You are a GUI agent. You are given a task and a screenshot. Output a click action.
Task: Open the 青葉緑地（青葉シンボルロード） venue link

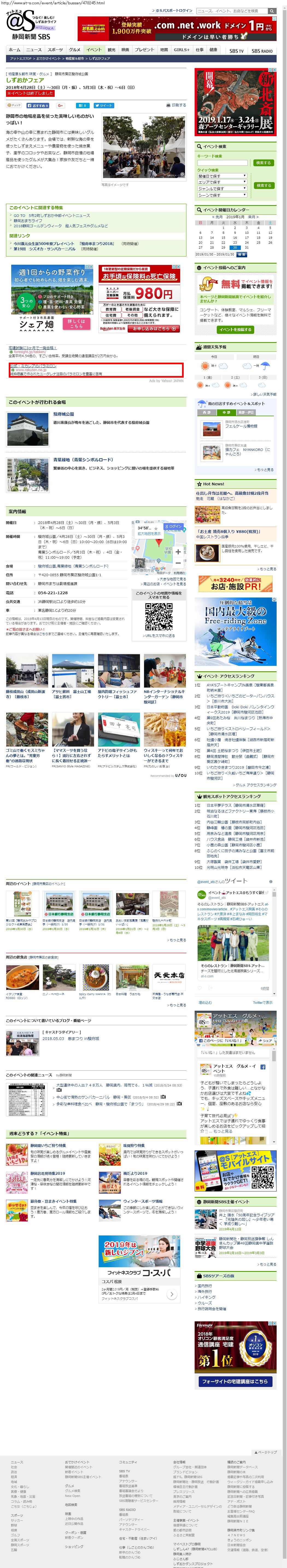(83, 460)
